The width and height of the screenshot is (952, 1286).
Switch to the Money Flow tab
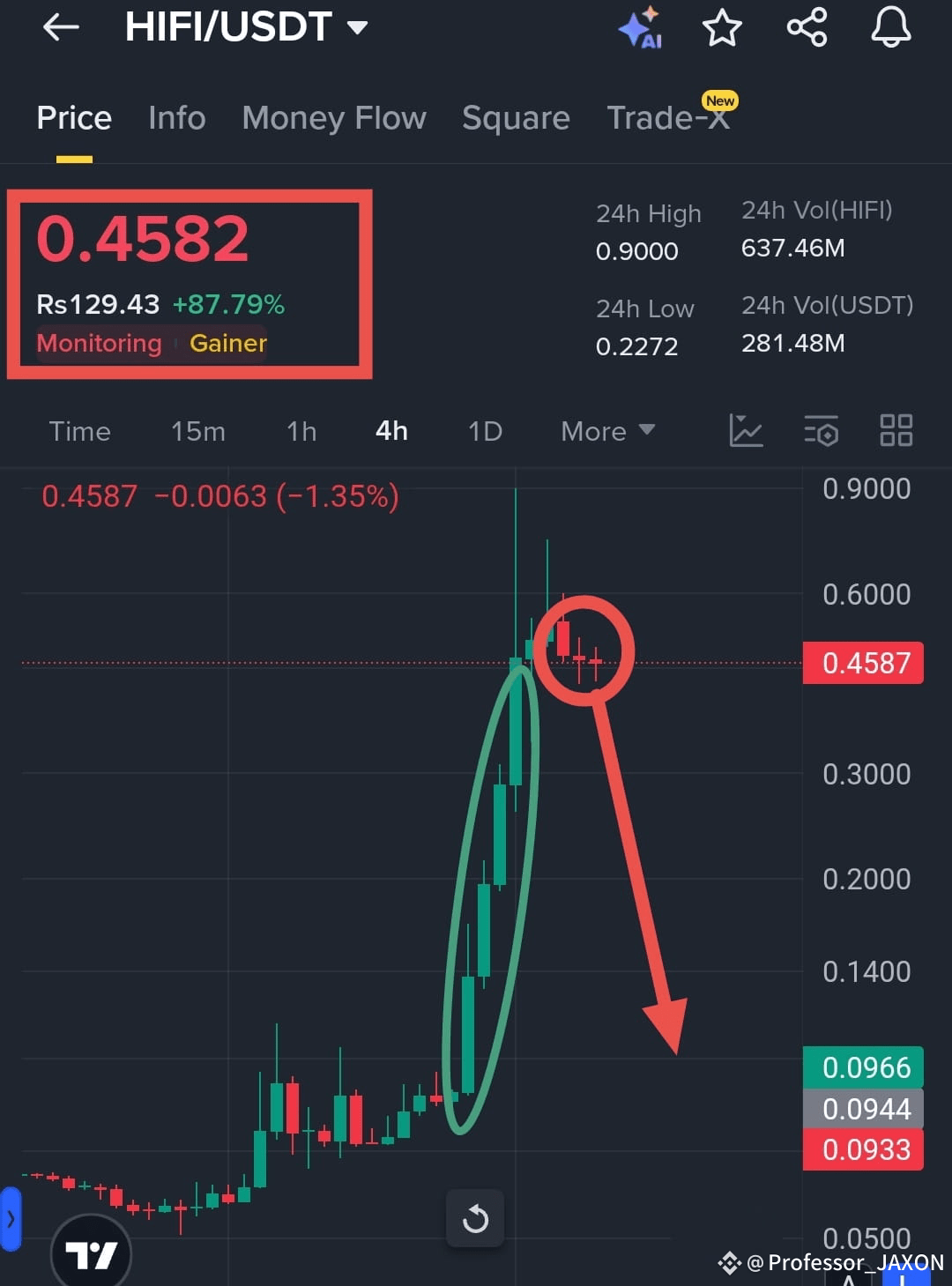333,118
